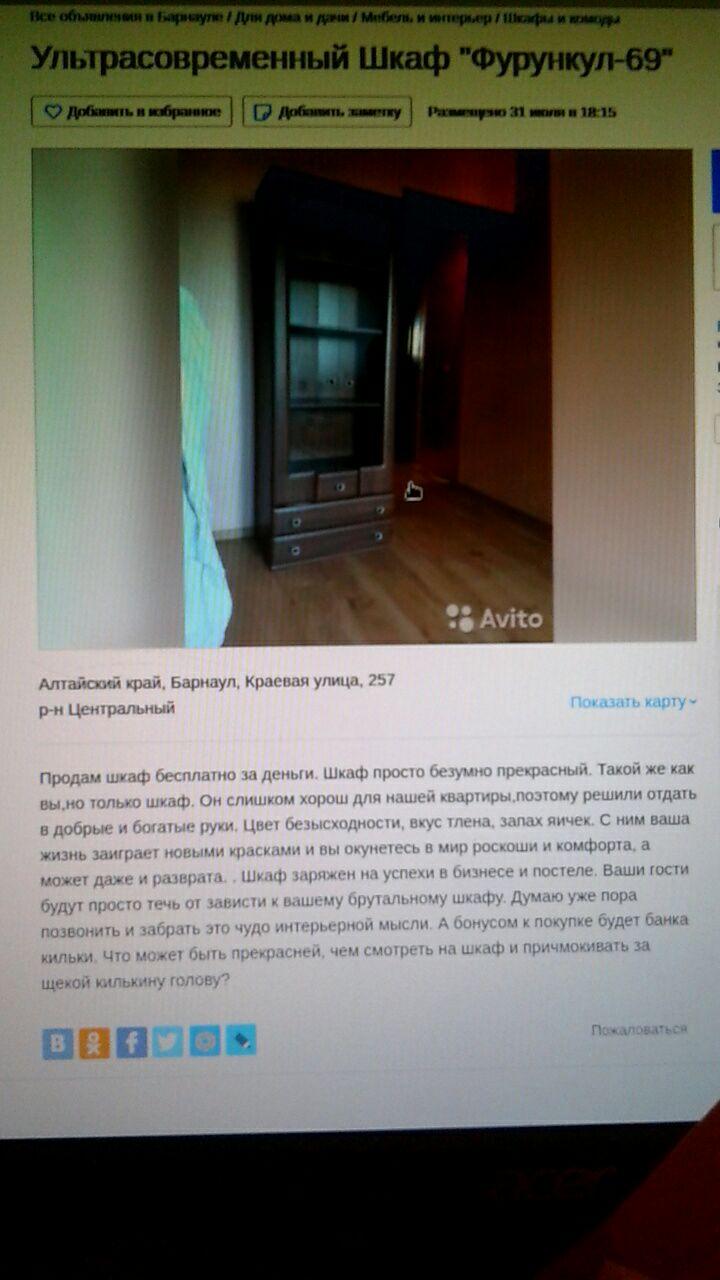The image size is (720, 1280).
Task: Share the listing on VK
Action: [x=60, y=1041]
